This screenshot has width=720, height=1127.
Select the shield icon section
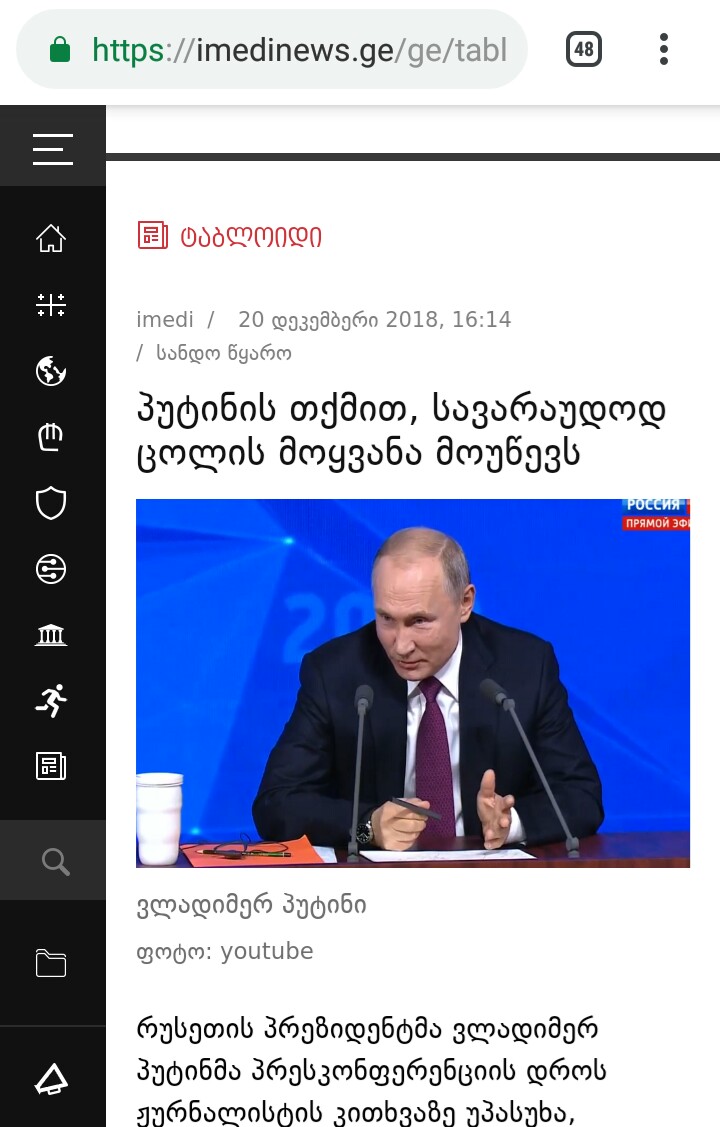point(51,503)
